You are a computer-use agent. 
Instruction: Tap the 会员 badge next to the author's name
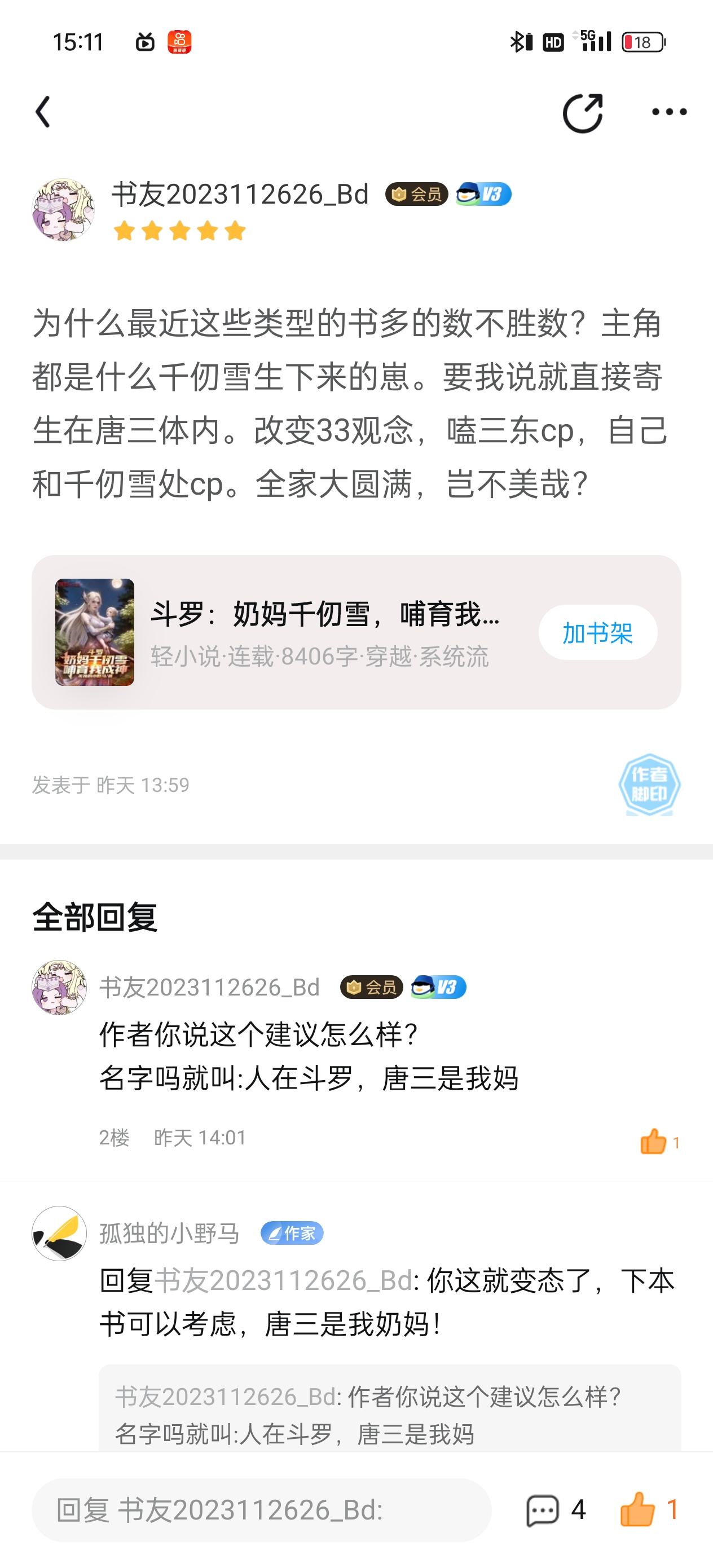(416, 194)
